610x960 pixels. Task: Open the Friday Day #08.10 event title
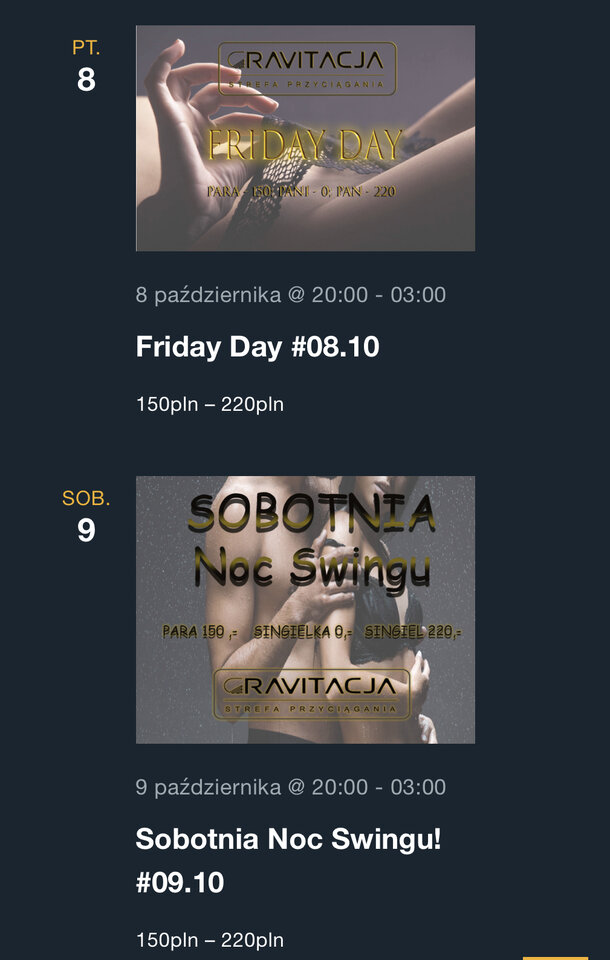pos(258,347)
